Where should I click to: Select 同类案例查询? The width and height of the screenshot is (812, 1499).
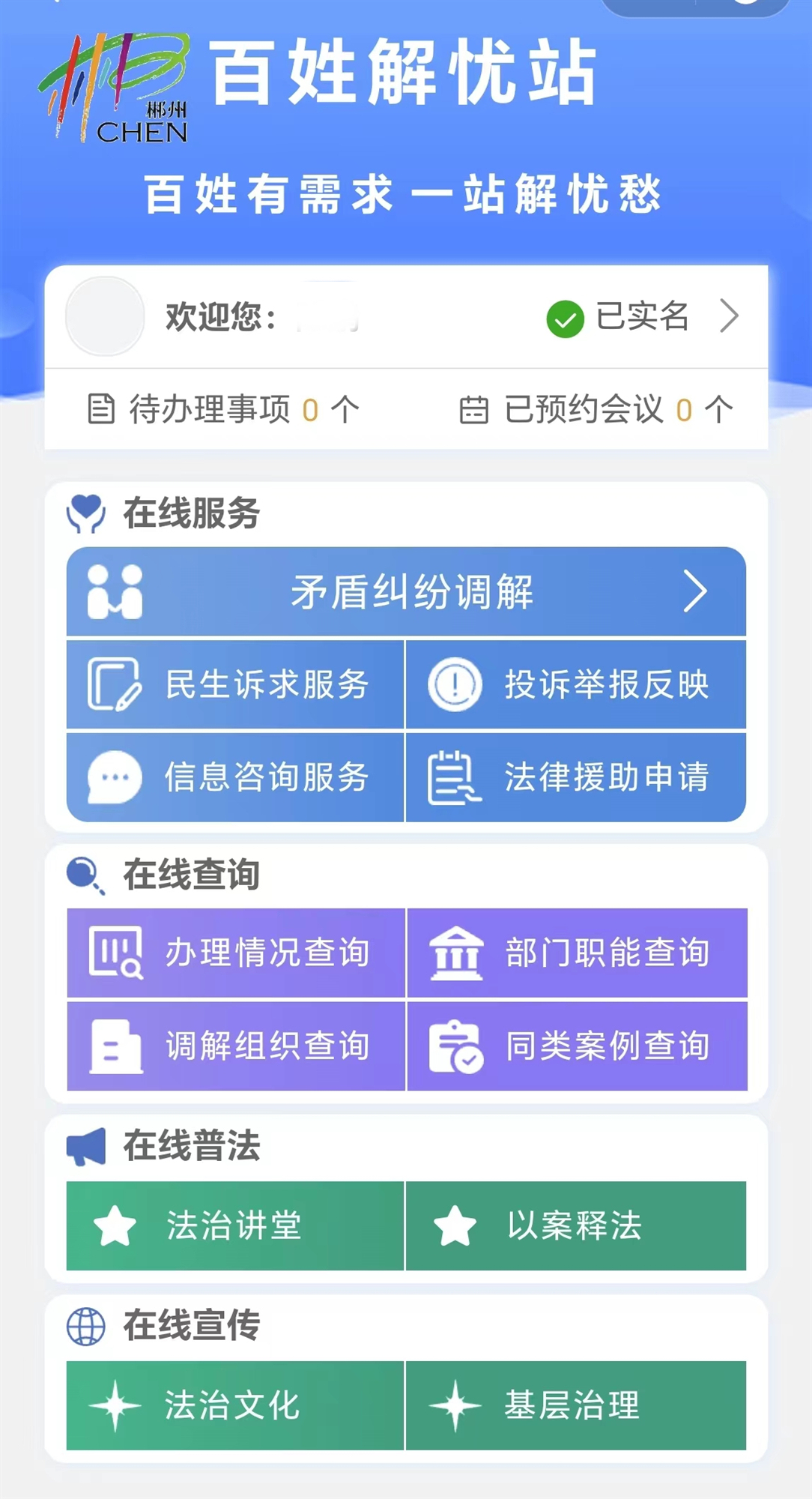pos(577,1046)
